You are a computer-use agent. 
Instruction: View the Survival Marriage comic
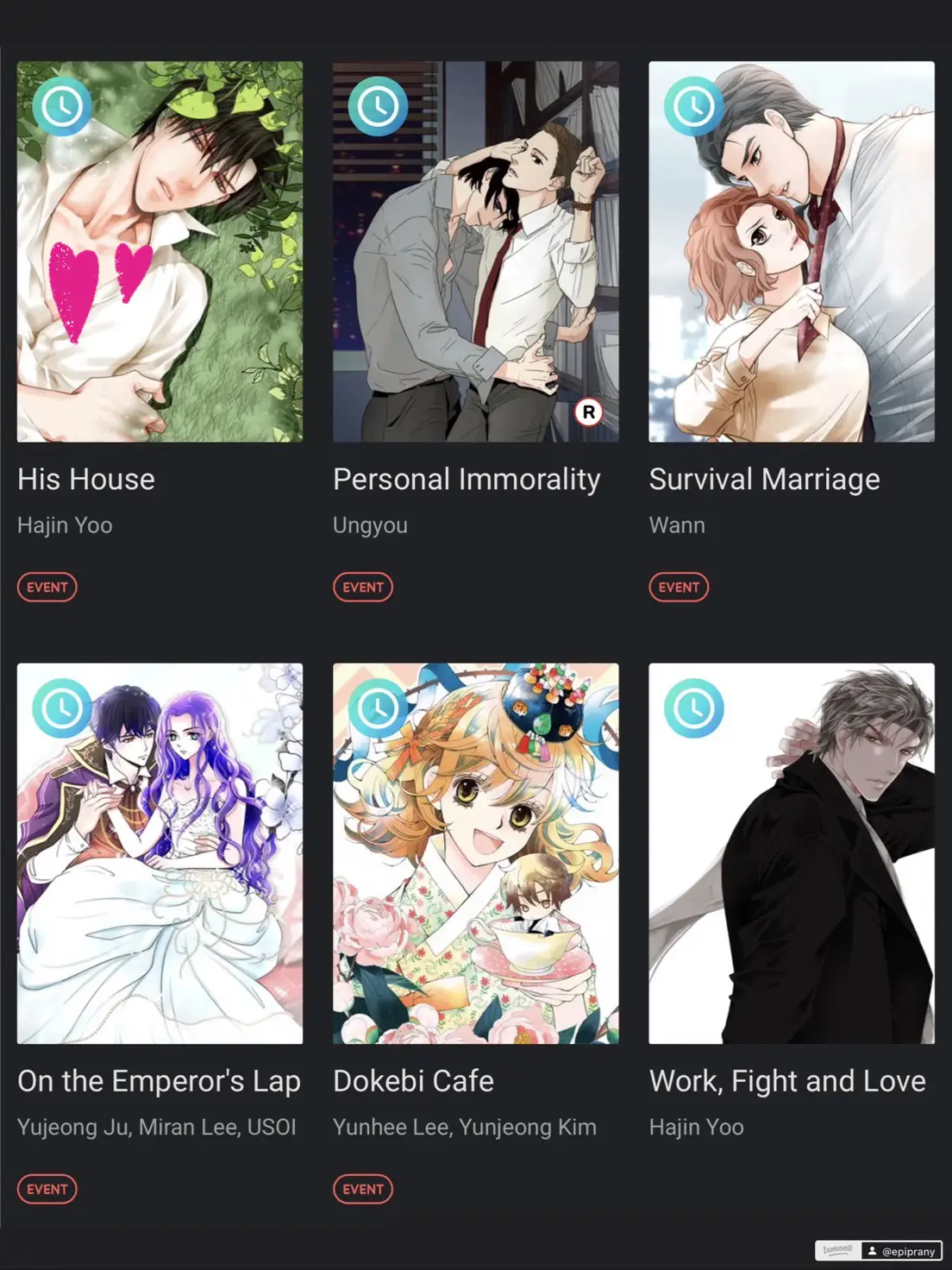click(791, 252)
